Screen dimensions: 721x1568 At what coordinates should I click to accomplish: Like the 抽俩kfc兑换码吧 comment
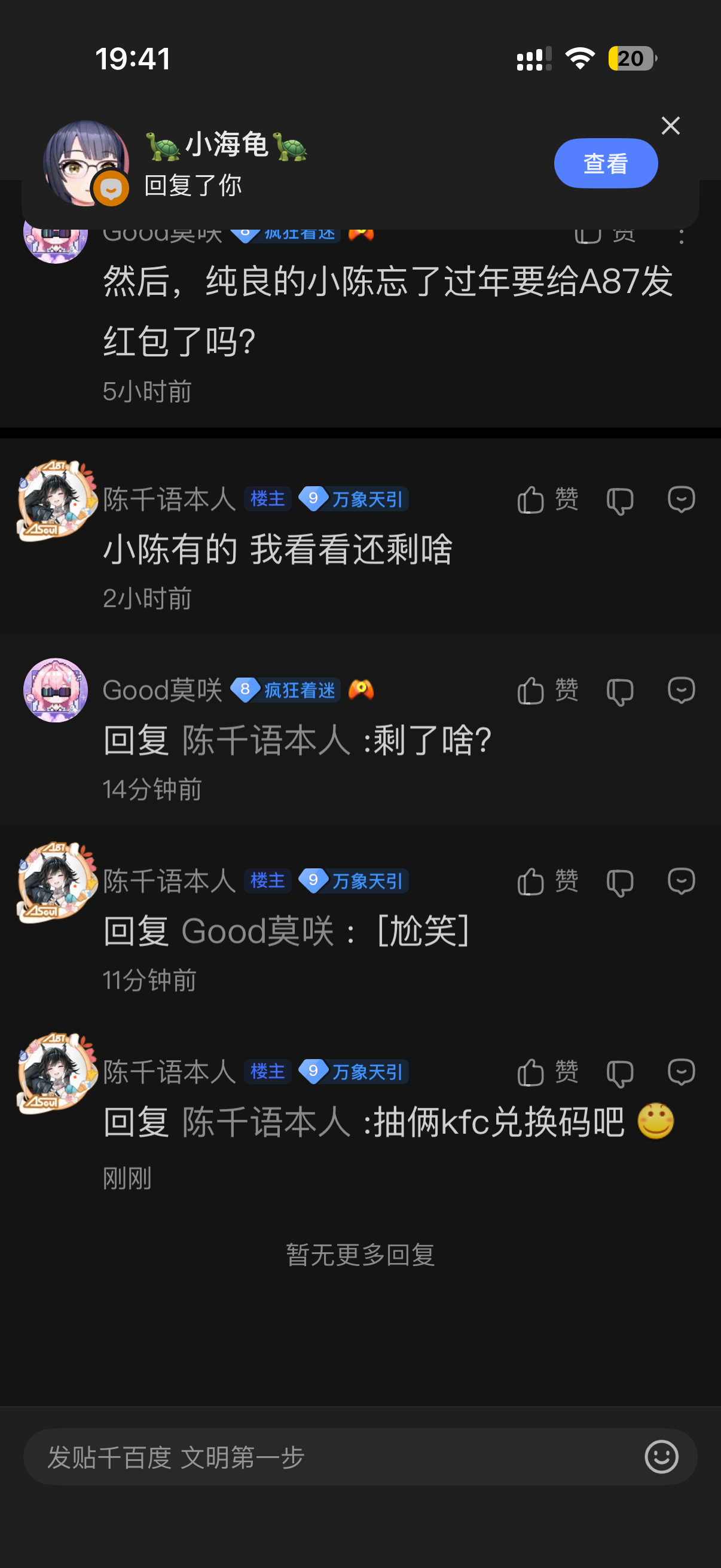(x=548, y=1072)
